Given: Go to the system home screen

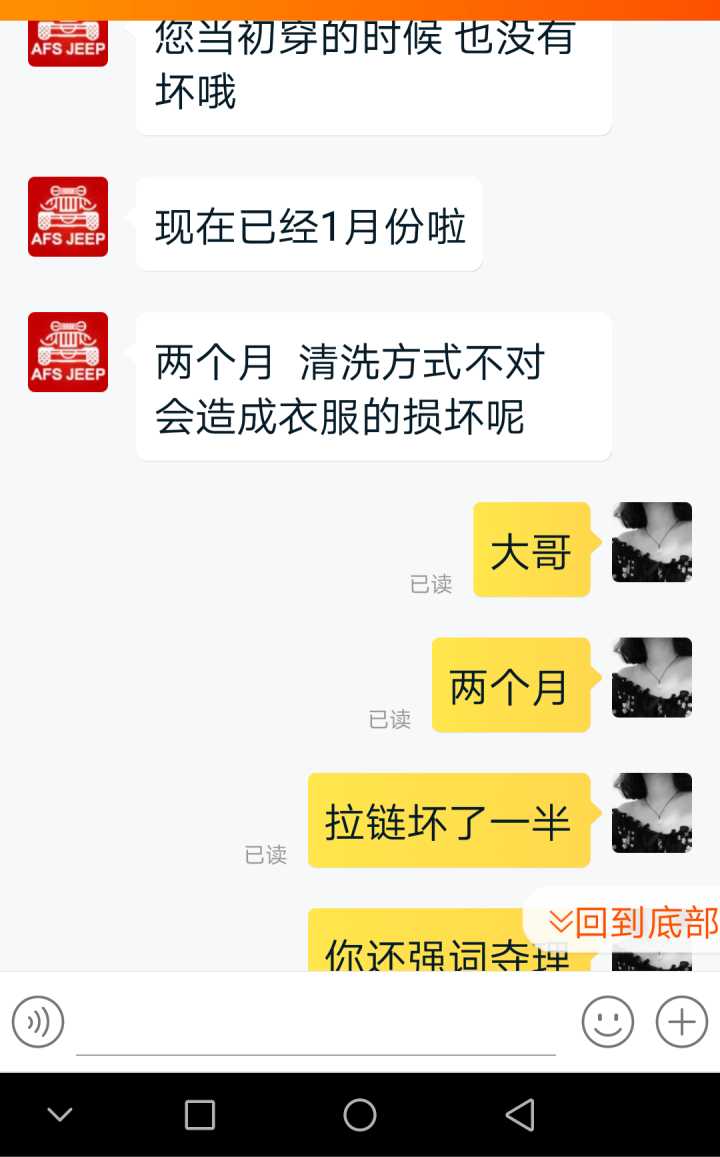Looking at the screenshot, I should pyautogui.click(x=360, y=1114).
